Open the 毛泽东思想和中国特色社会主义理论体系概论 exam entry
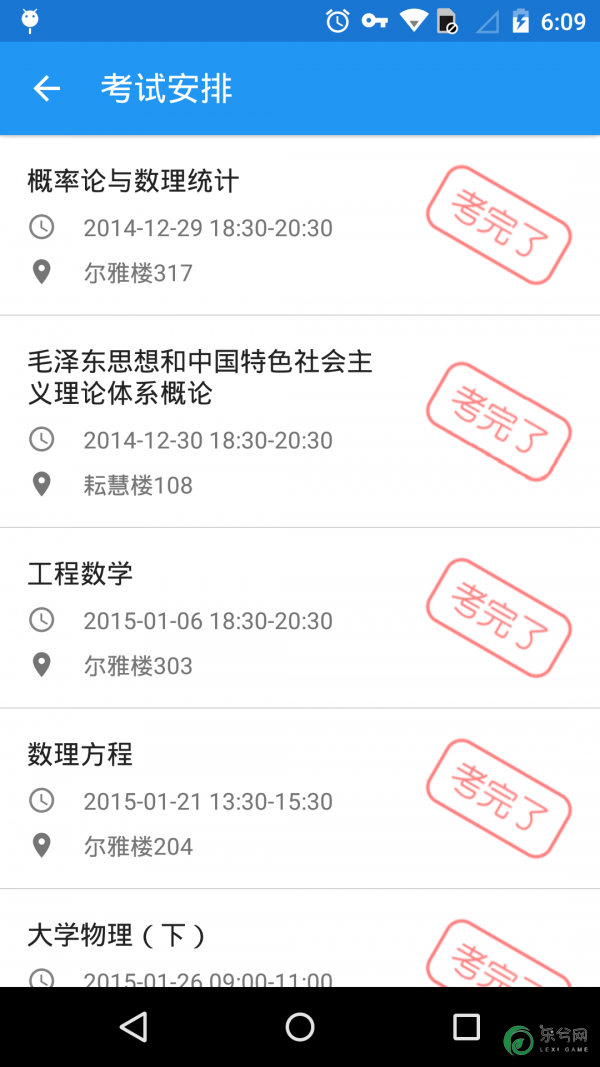The width and height of the screenshot is (600, 1067). tap(300, 421)
